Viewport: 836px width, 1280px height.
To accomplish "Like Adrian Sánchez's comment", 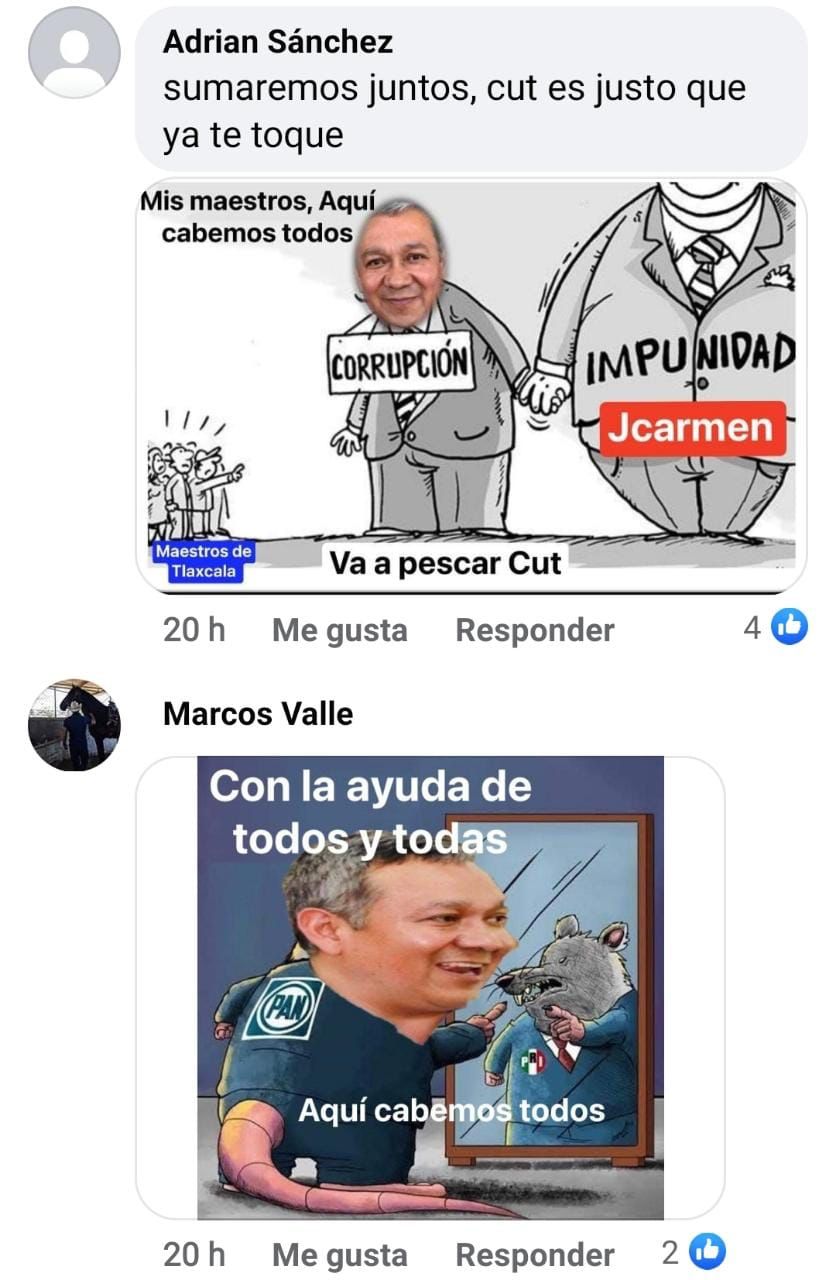I will pyautogui.click(x=339, y=630).
